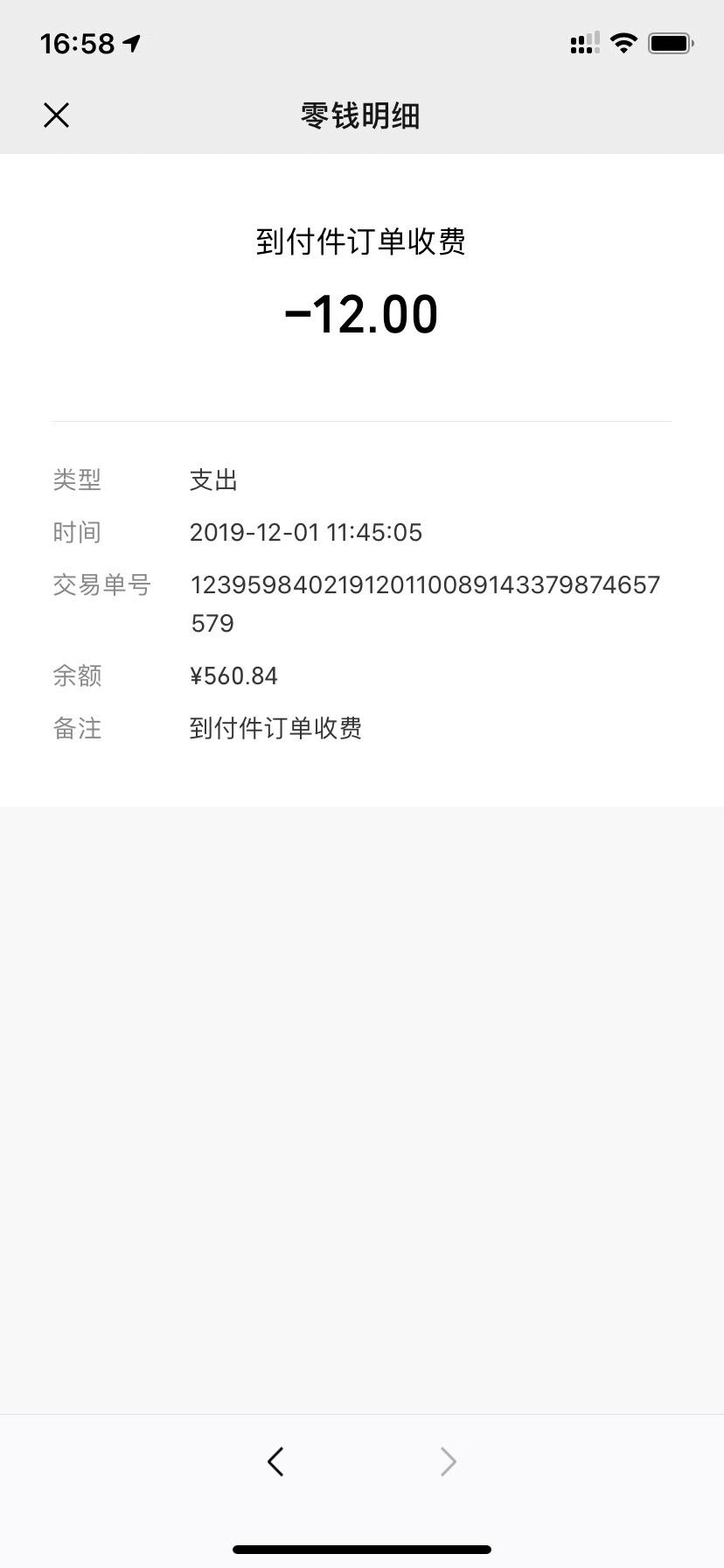
Task: Close the 零钱明细 page
Action: coord(57,115)
